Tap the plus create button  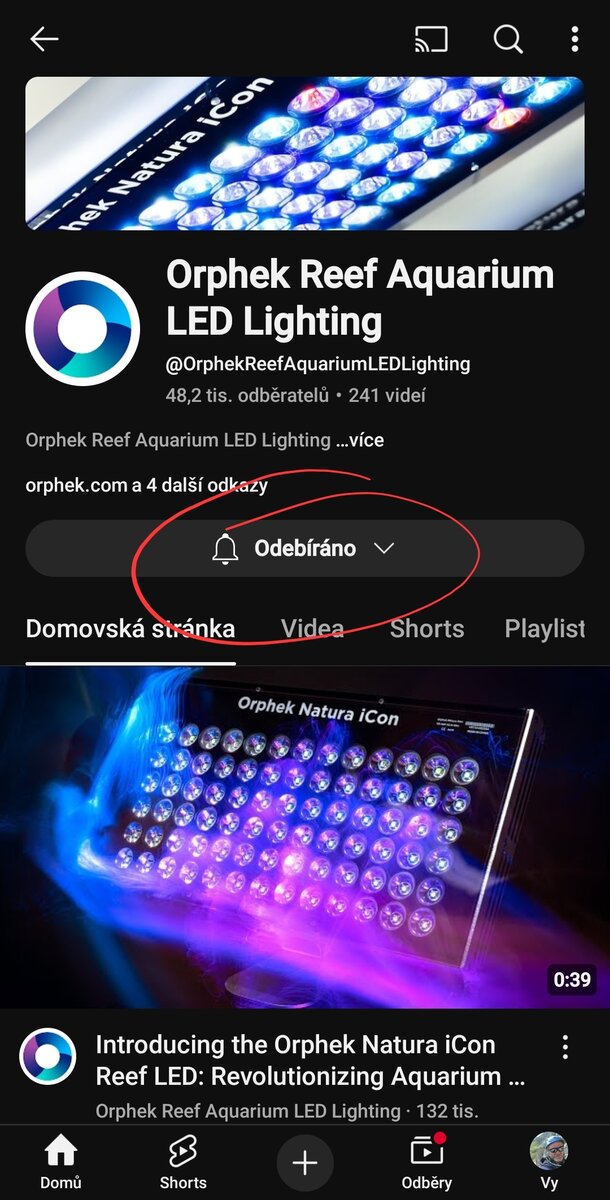point(305,1163)
